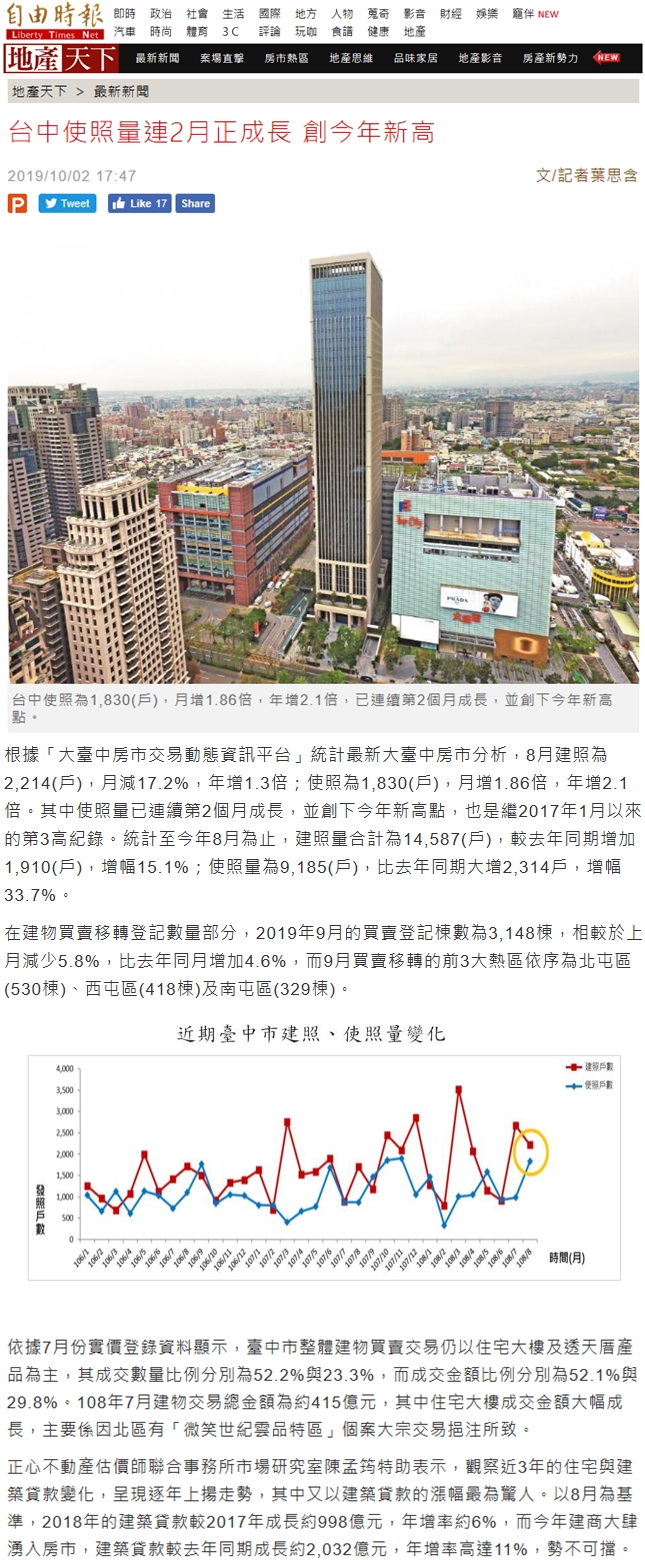The height and width of the screenshot is (1560, 645).
Task: Open the 地產思維 tab
Action: coord(351,58)
